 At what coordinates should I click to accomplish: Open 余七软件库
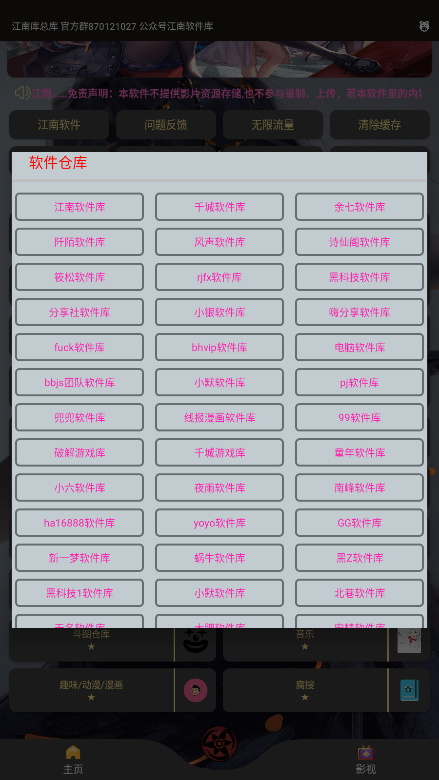click(x=359, y=207)
